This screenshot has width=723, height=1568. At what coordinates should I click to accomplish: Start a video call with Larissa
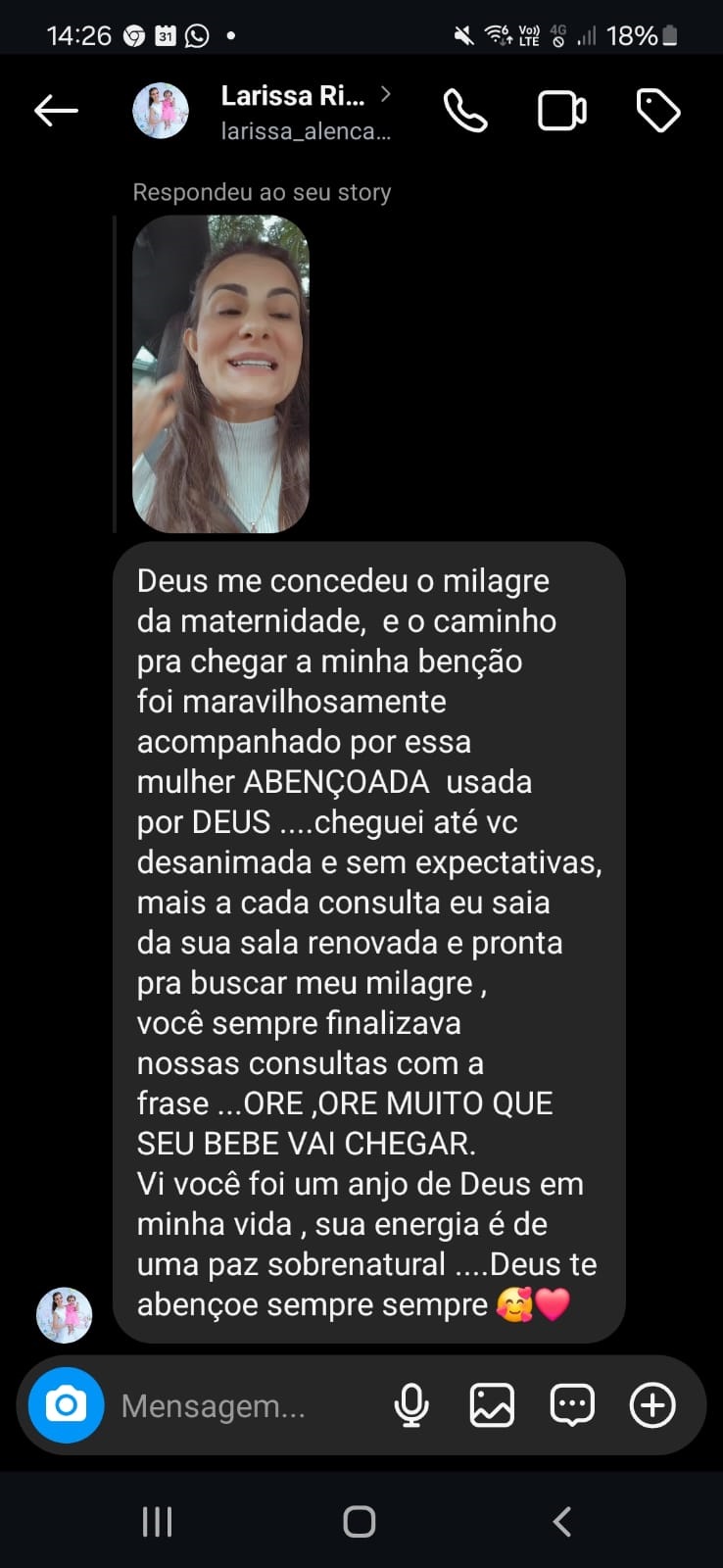tap(561, 110)
